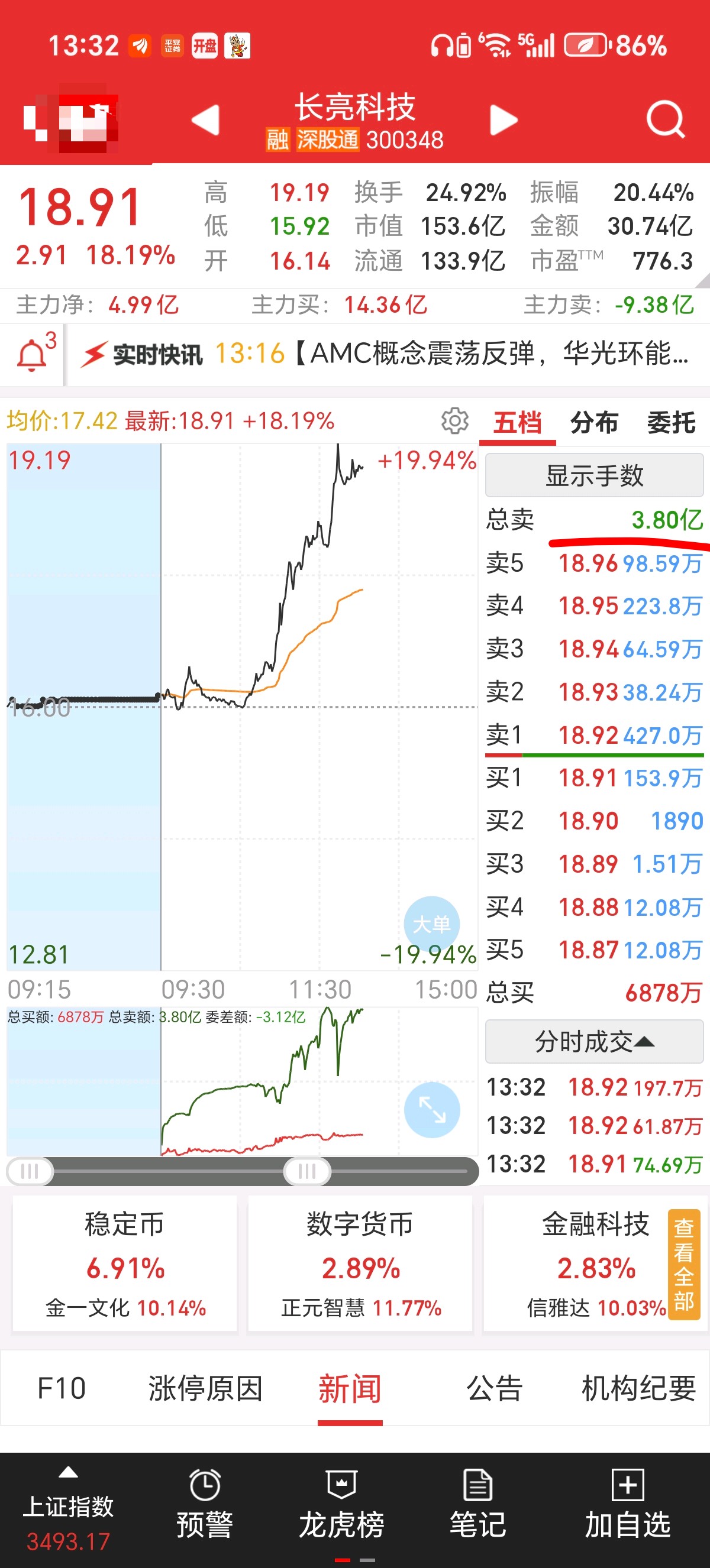Toggle the 大单 floating button
710x1568 pixels.
(x=432, y=924)
